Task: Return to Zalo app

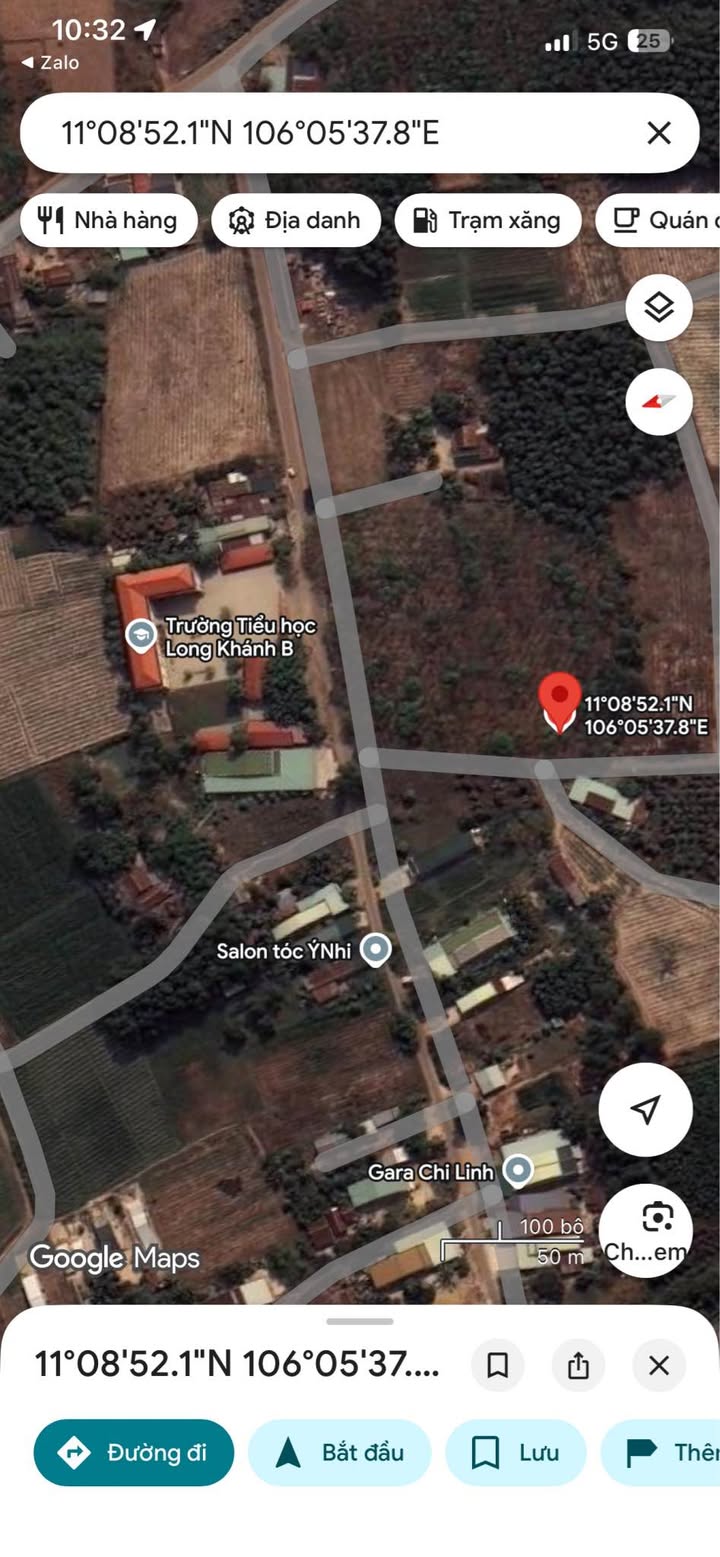Action: 50,63
